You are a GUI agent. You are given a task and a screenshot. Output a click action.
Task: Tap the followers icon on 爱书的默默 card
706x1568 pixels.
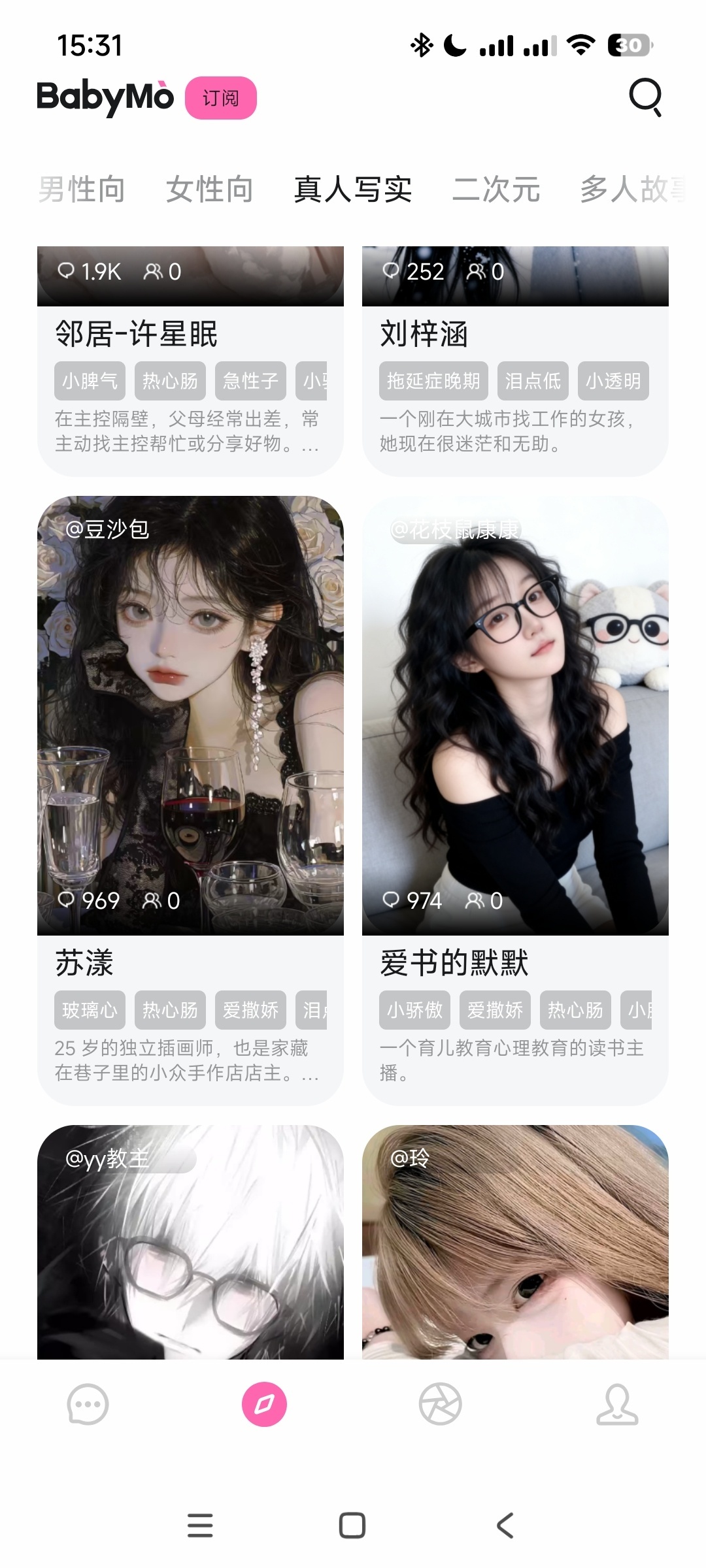click(x=475, y=900)
